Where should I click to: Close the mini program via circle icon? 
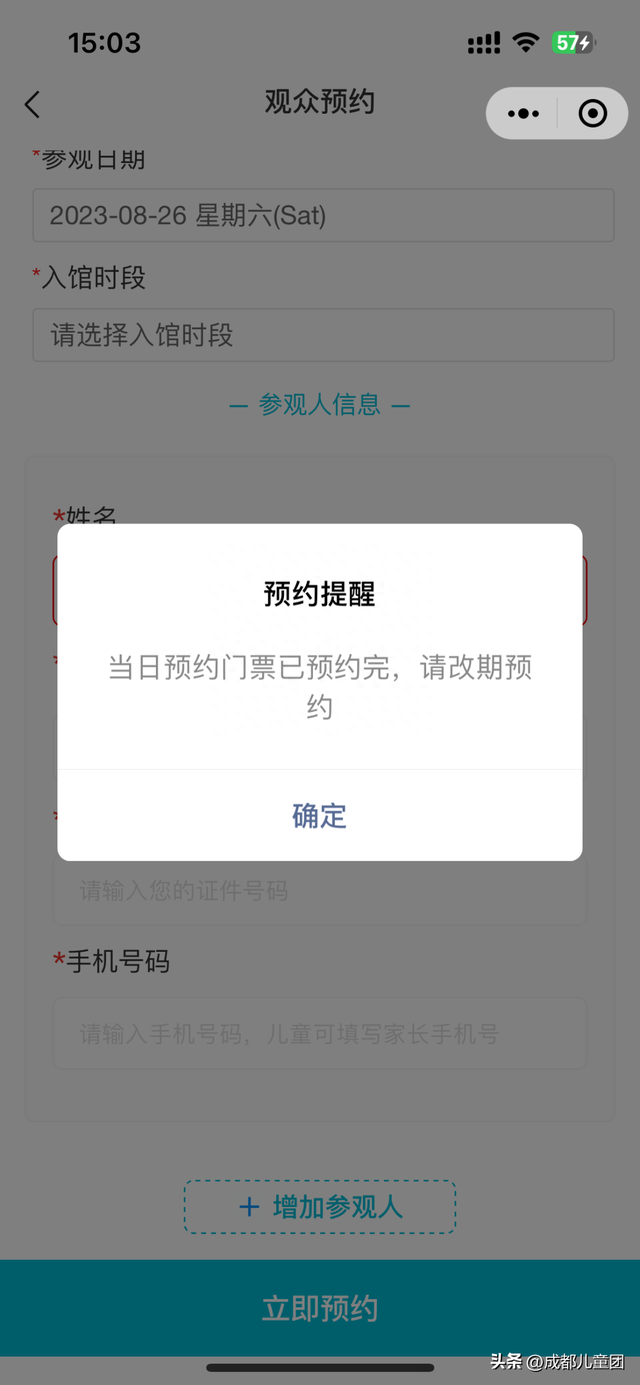tap(593, 113)
